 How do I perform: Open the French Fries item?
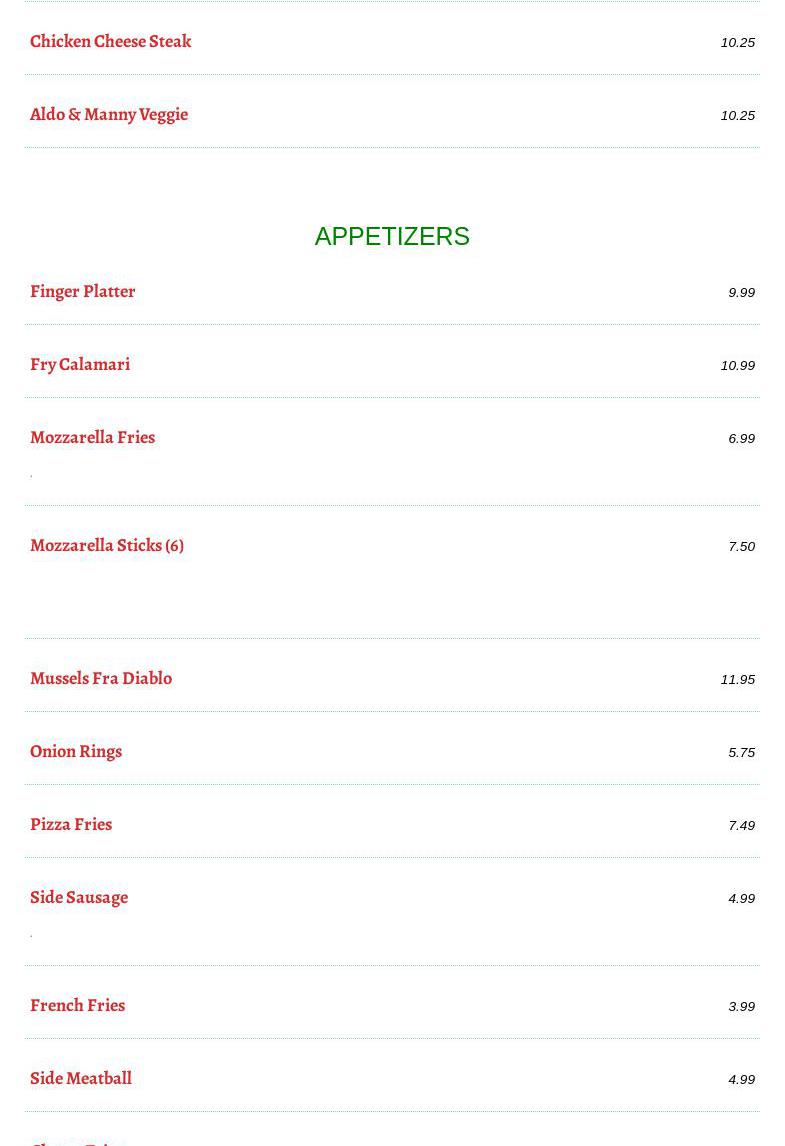click(77, 1005)
